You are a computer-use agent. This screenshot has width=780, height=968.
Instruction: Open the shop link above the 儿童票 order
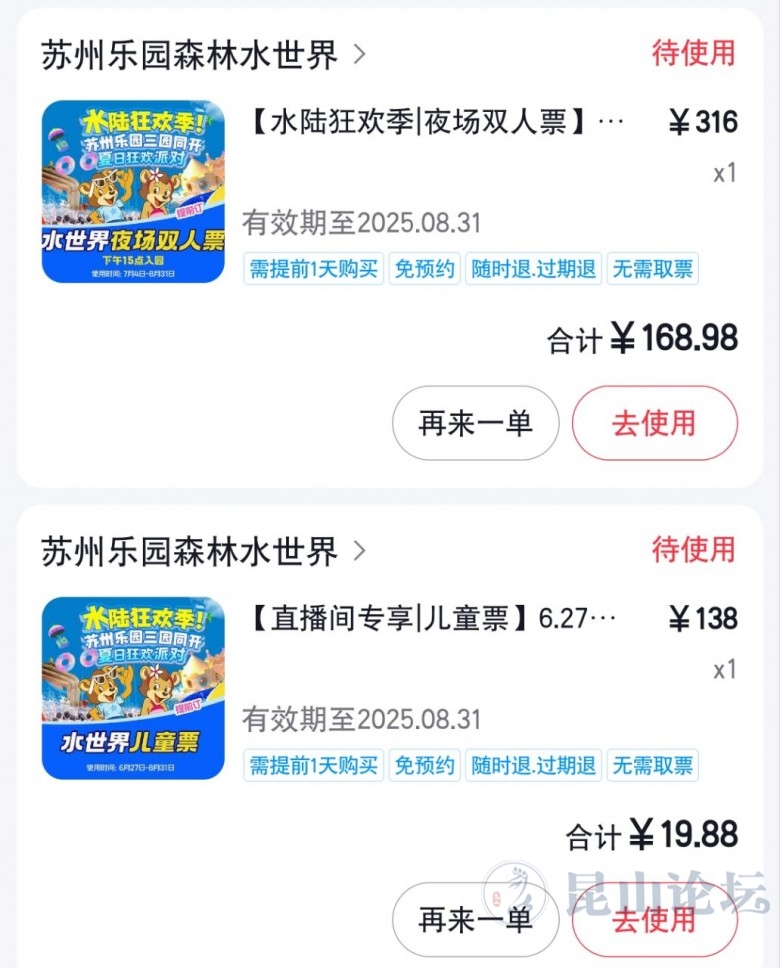click(x=203, y=551)
